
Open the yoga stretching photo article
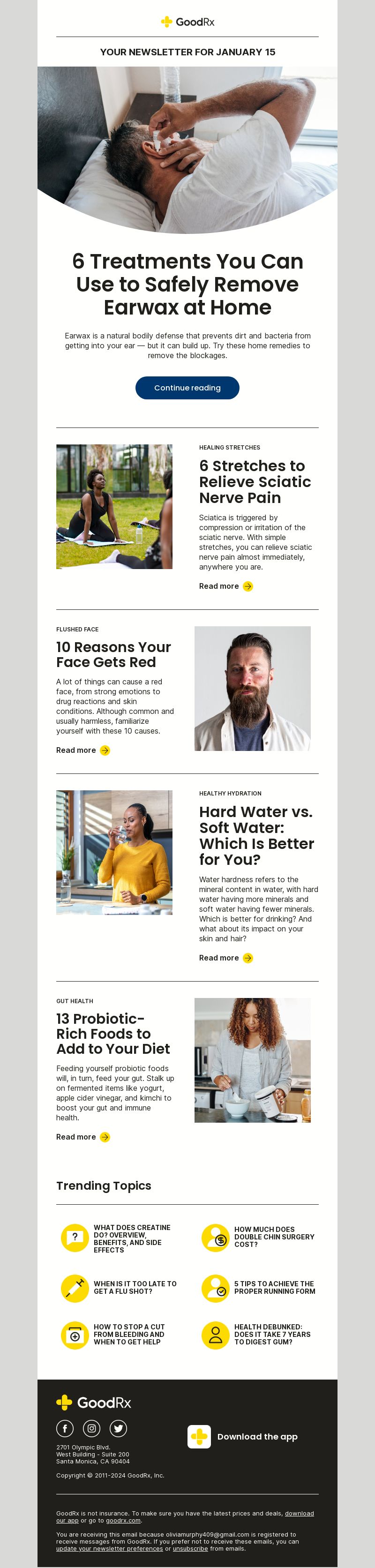tap(114, 506)
